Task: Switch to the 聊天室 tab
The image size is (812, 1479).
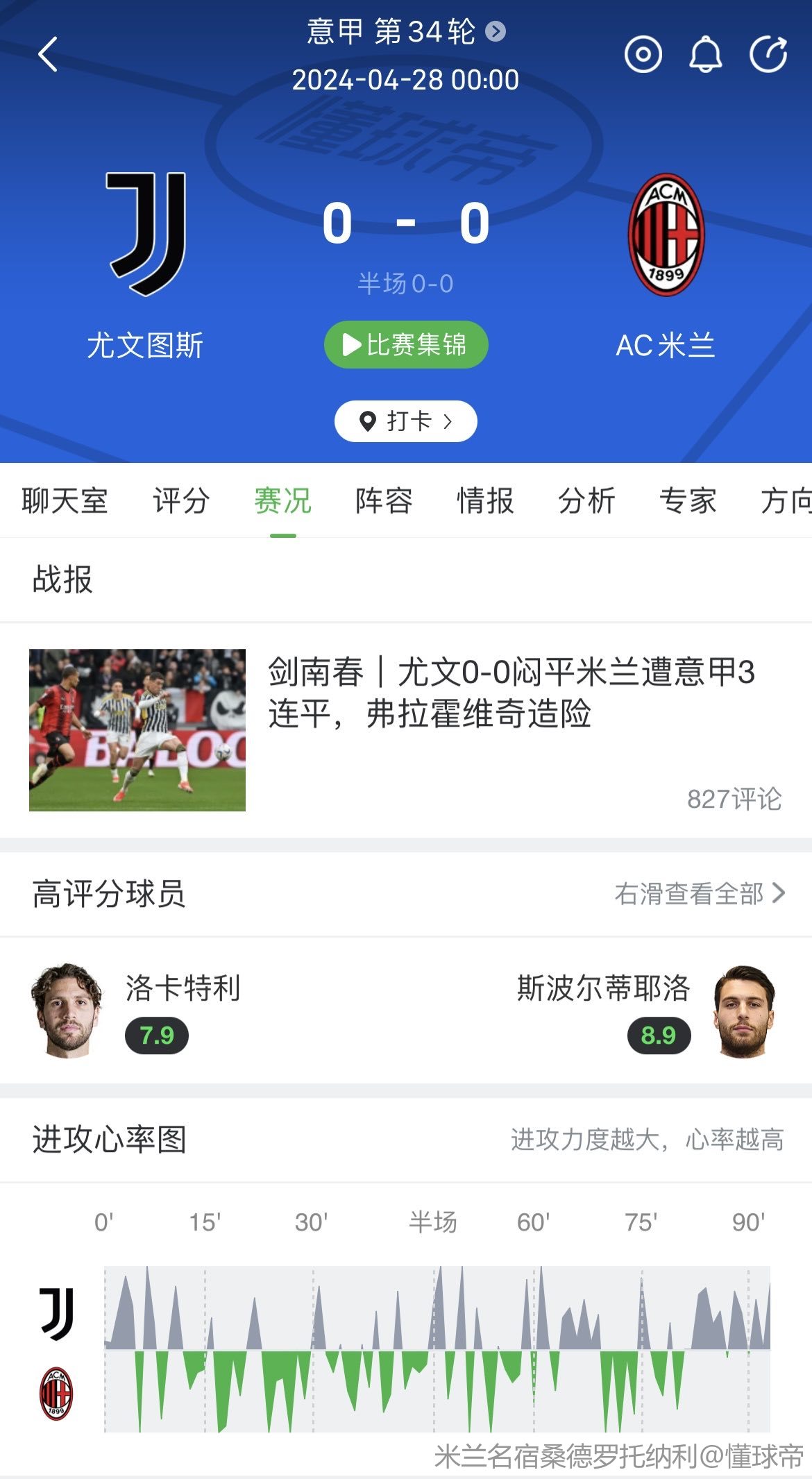Action: [65, 500]
